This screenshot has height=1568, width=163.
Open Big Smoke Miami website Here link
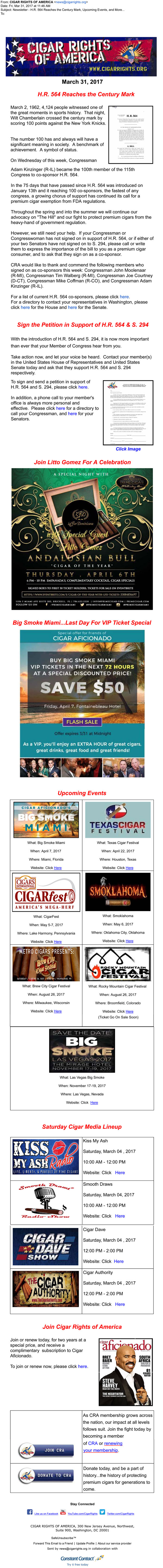(x=58, y=868)
